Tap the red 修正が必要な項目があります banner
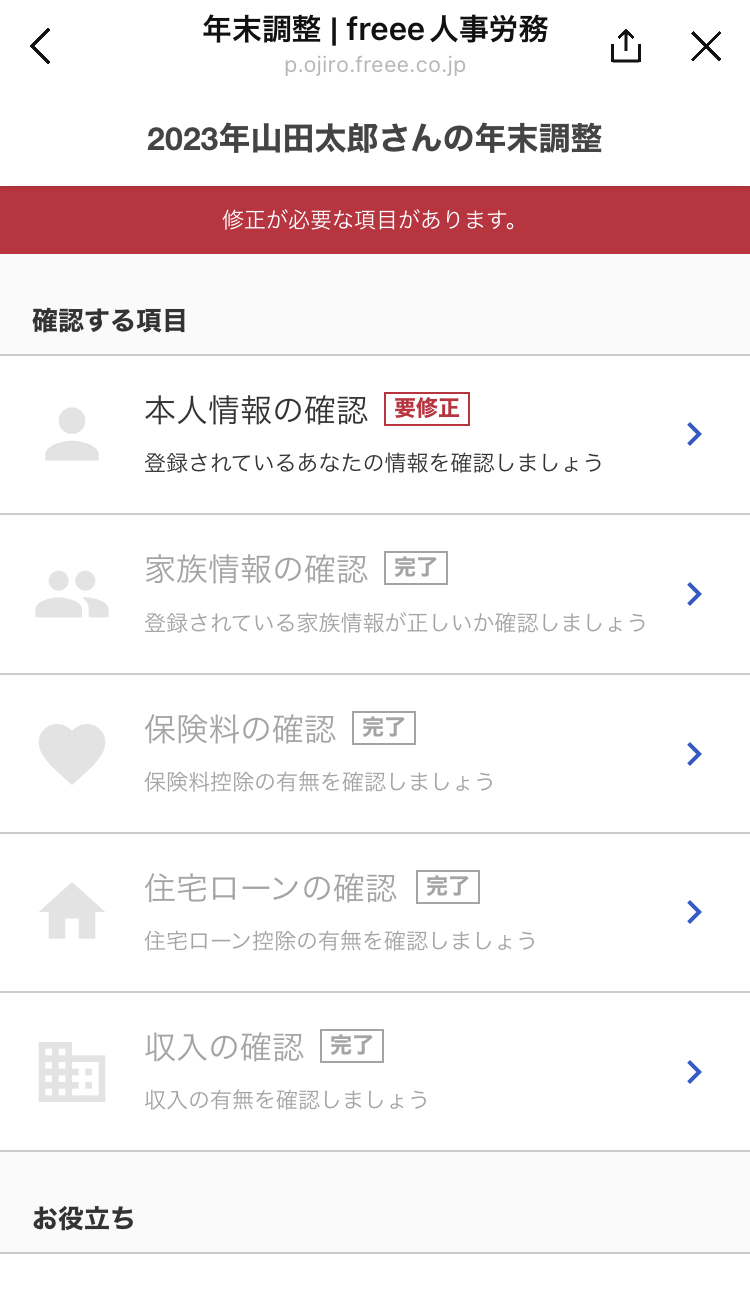Screen dimensions: 750x1296 pyautogui.click(x=375, y=219)
